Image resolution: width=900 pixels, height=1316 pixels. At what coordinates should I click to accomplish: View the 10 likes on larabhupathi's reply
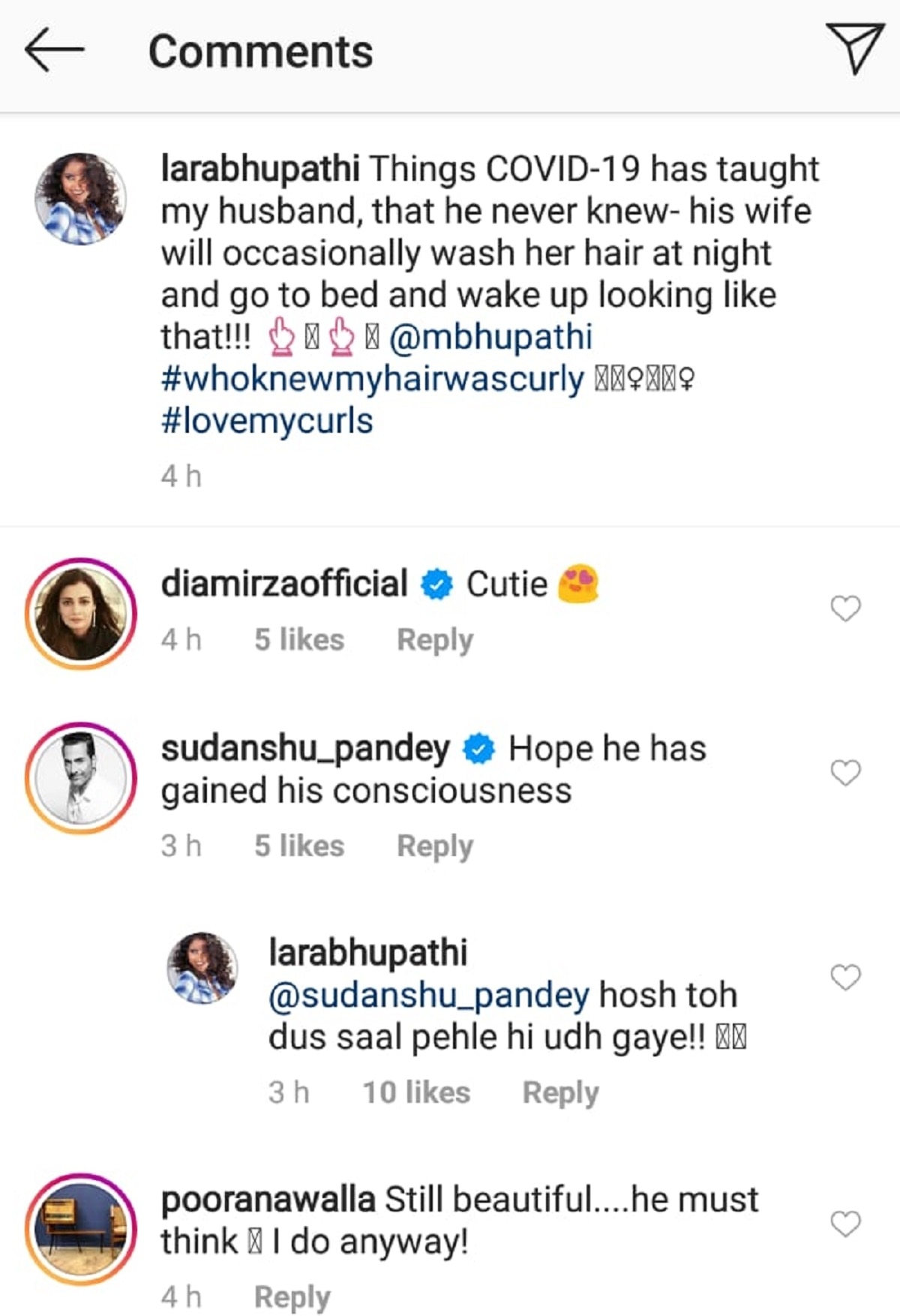(416, 1093)
